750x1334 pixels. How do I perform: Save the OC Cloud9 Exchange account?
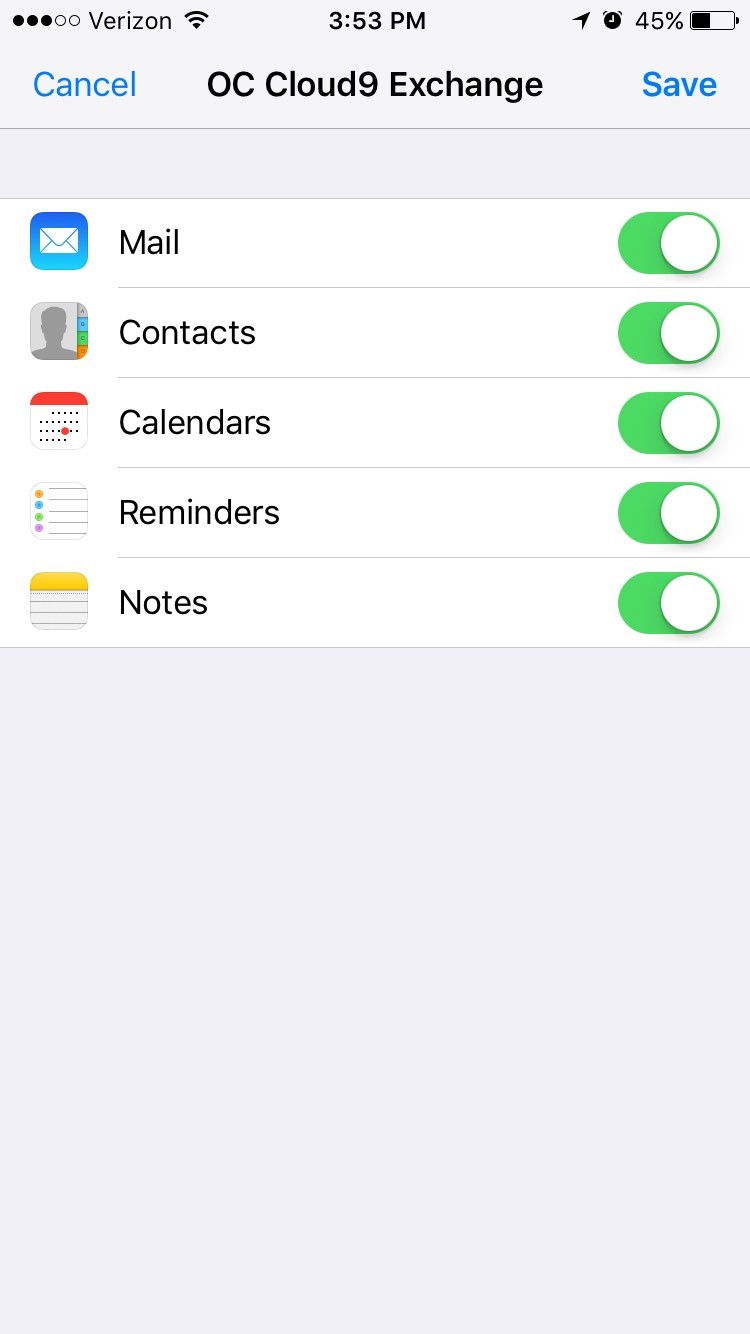coord(679,85)
